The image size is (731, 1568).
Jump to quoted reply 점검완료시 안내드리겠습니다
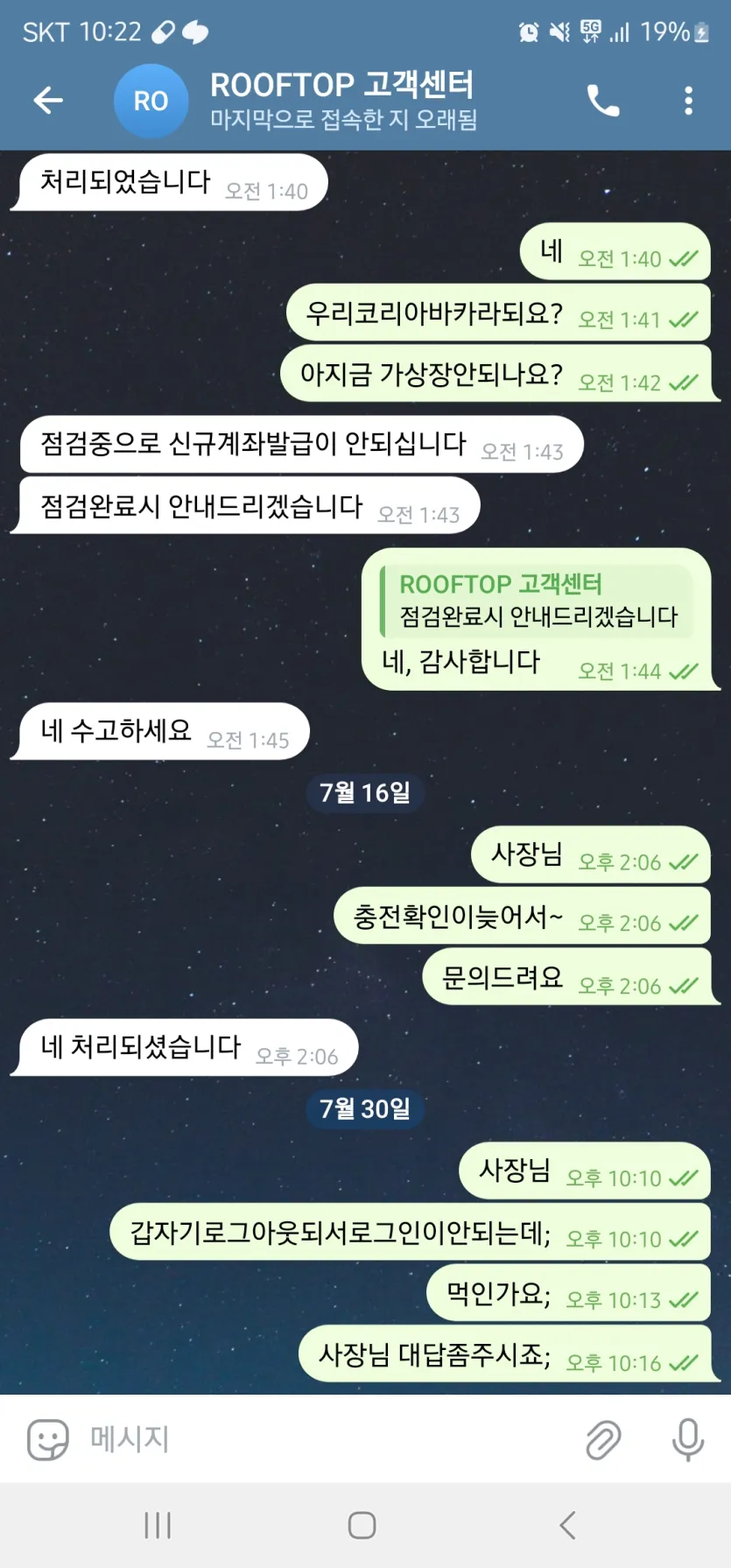(537, 601)
